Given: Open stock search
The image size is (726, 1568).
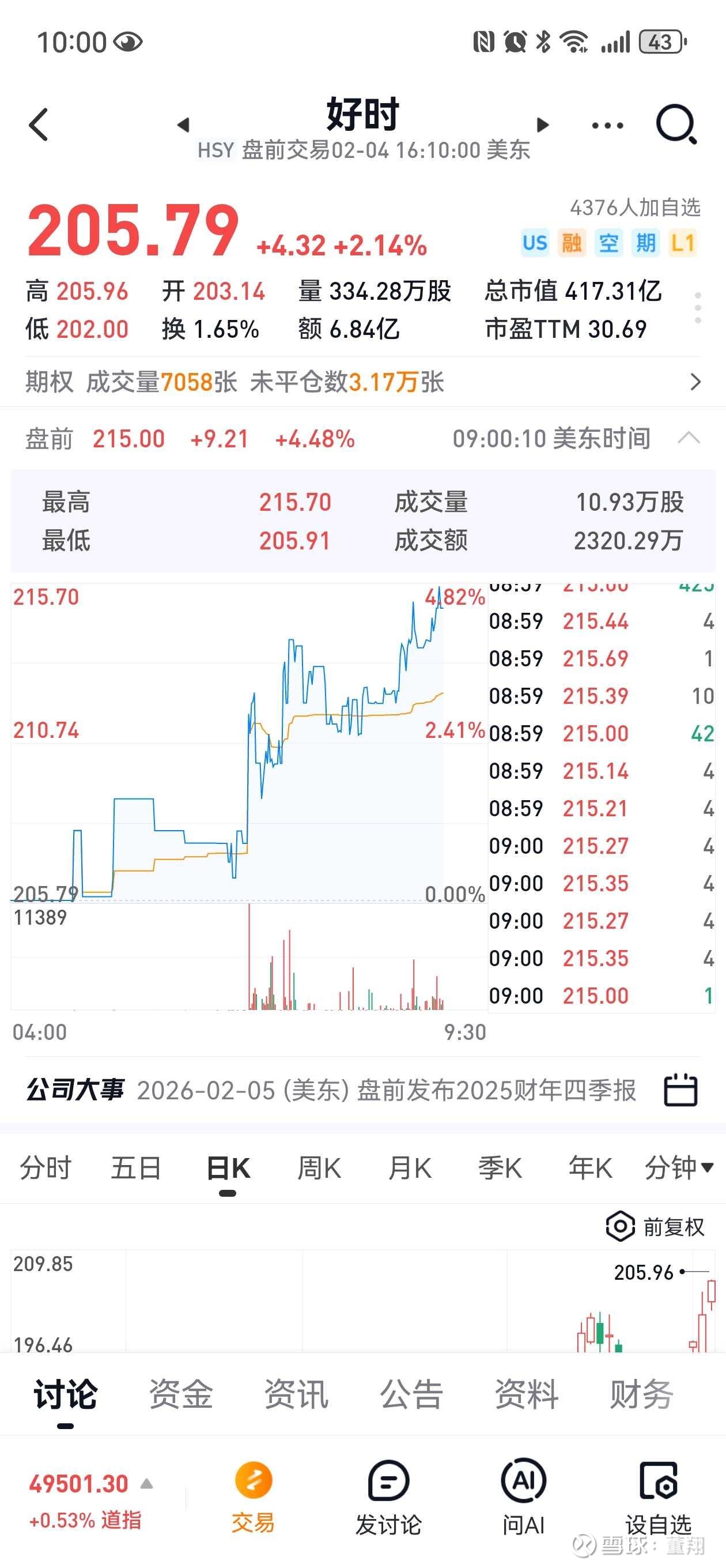Looking at the screenshot, I should click(676, 125).
